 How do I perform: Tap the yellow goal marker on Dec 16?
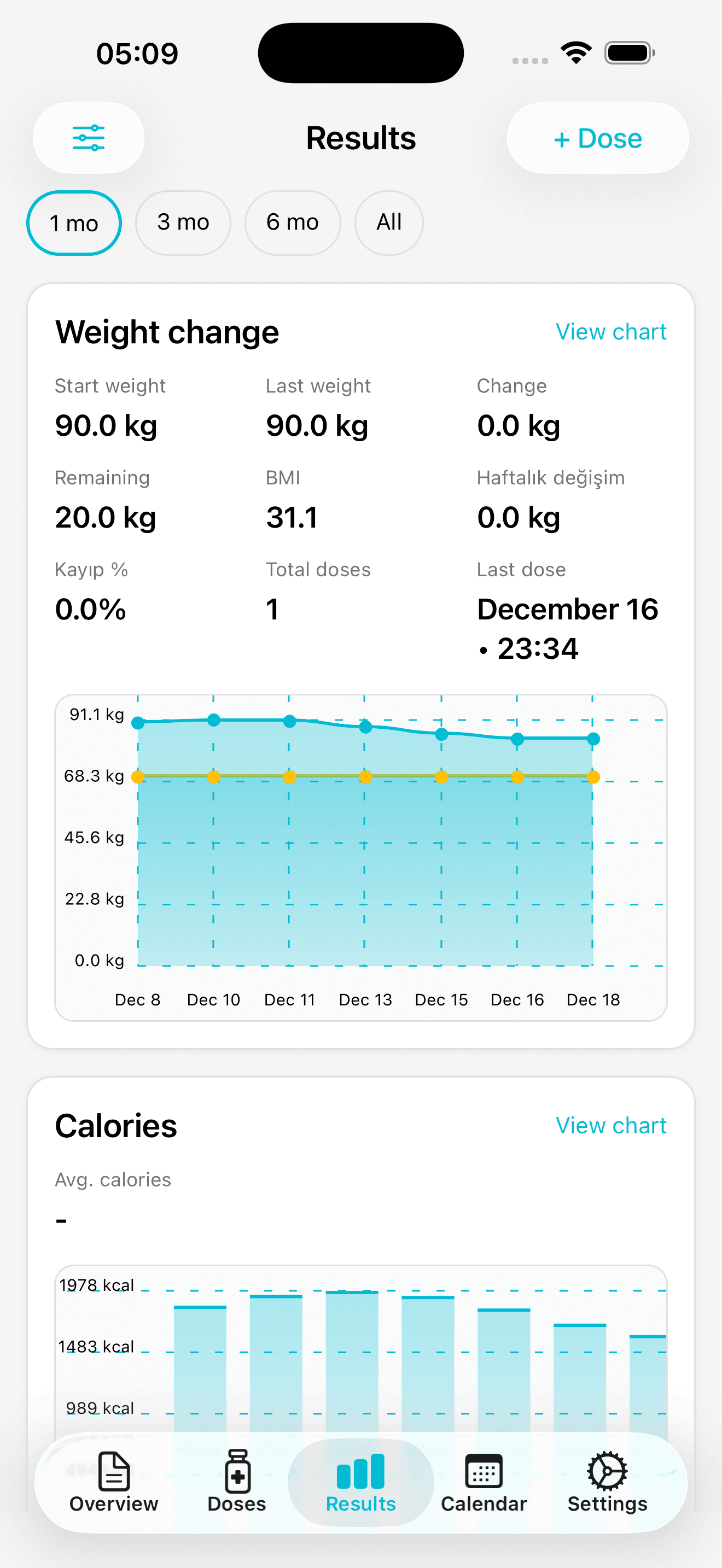(517, 776)
